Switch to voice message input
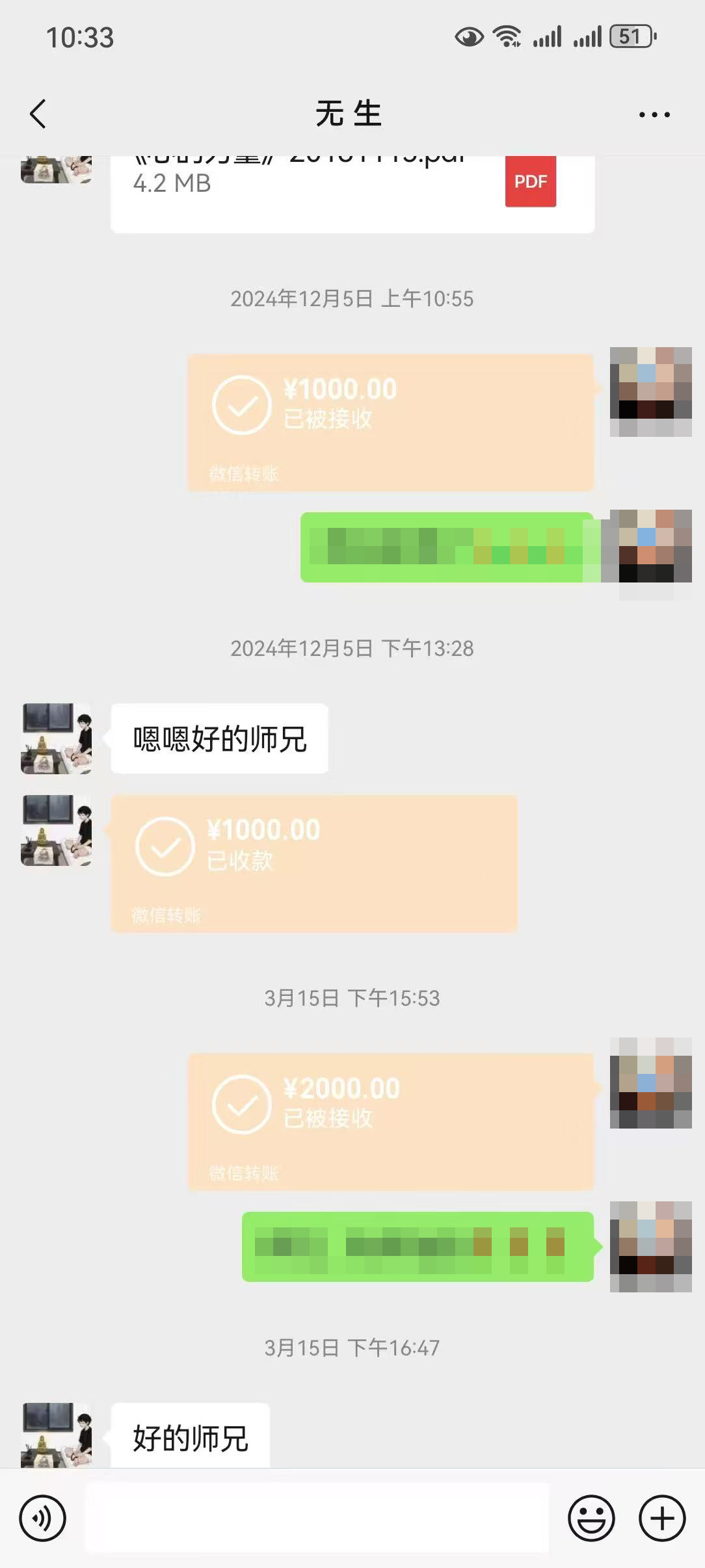The image size is (705, 1568). click(43, 1519)
